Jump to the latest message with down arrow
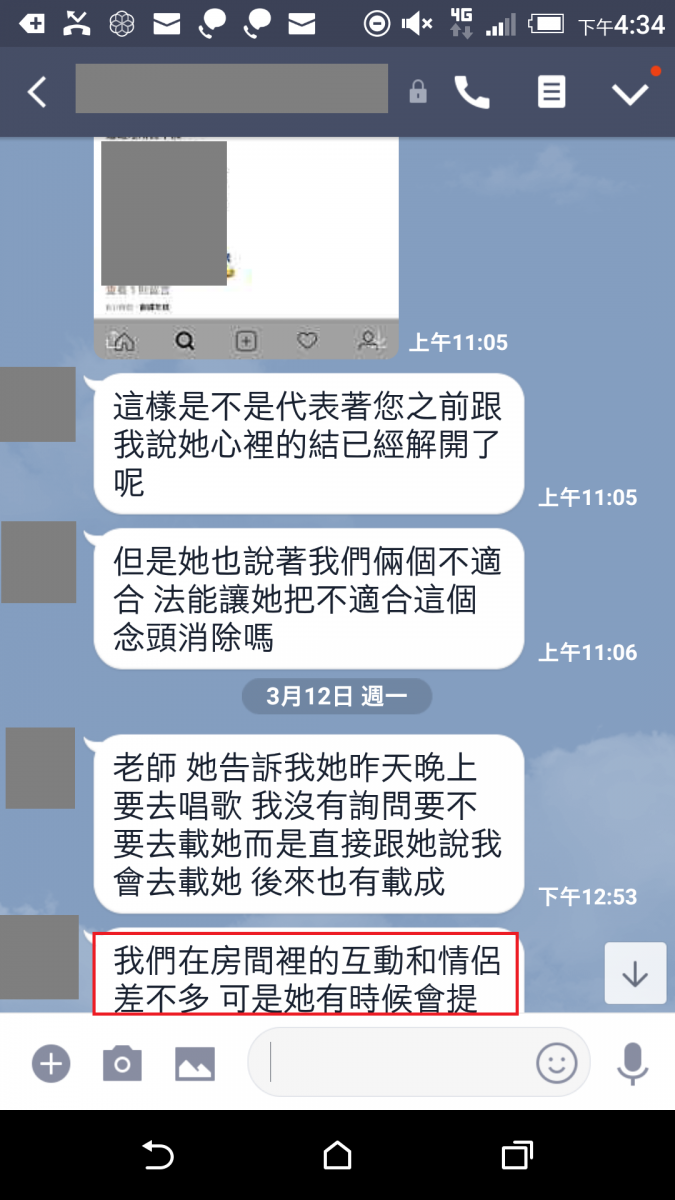Viewport: 675px width, 1200px height. pyautogui.click(x=635, y=973)
